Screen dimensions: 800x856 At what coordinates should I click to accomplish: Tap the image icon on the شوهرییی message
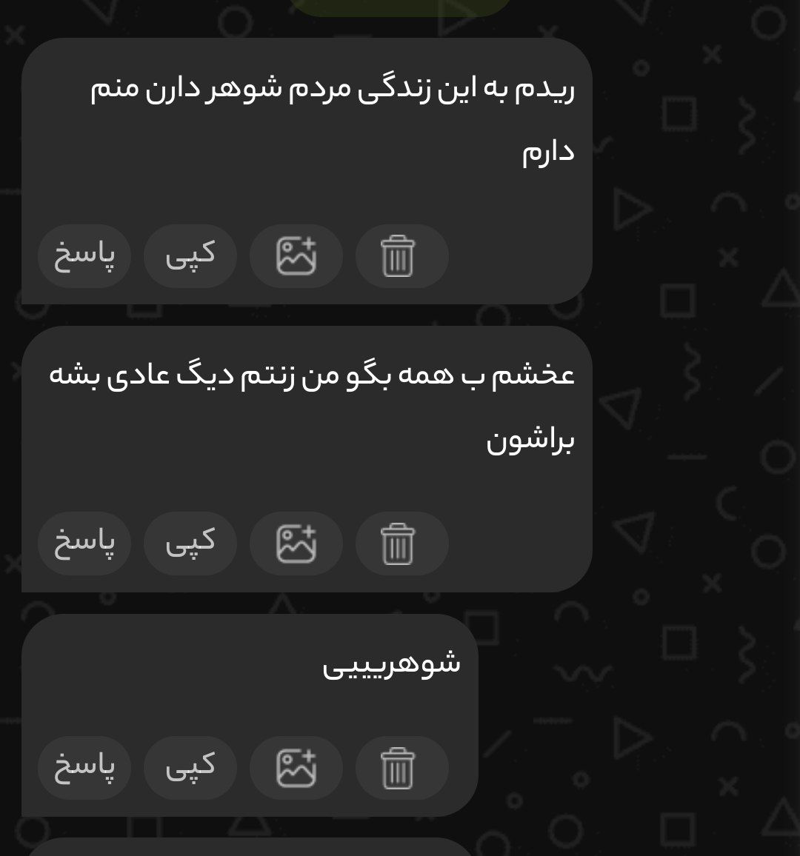(x=296, y=768)
